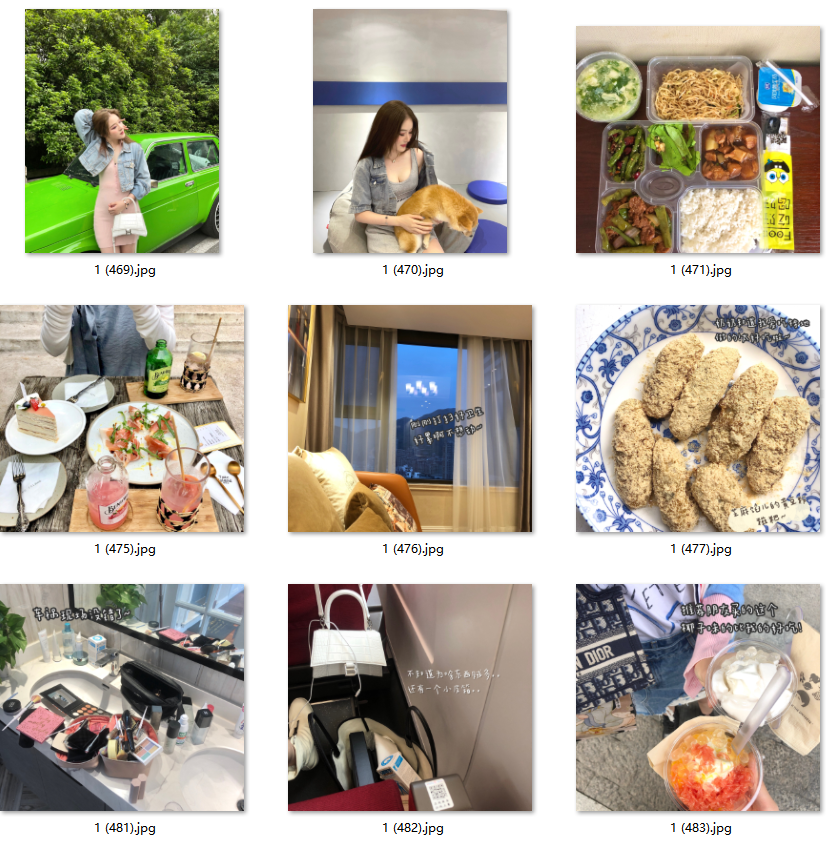The image size is (833, 843).
Task: Open image 1 (469).jpg with green car
Action: point(122,131)
